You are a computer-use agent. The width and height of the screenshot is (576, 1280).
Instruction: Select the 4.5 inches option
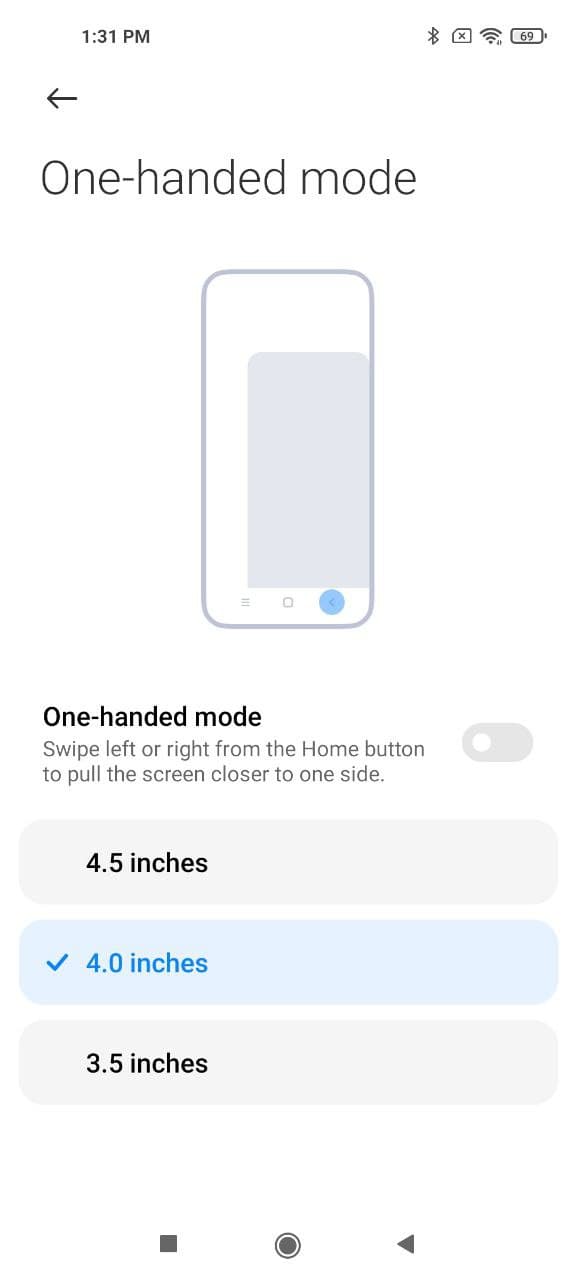[288, 862]
